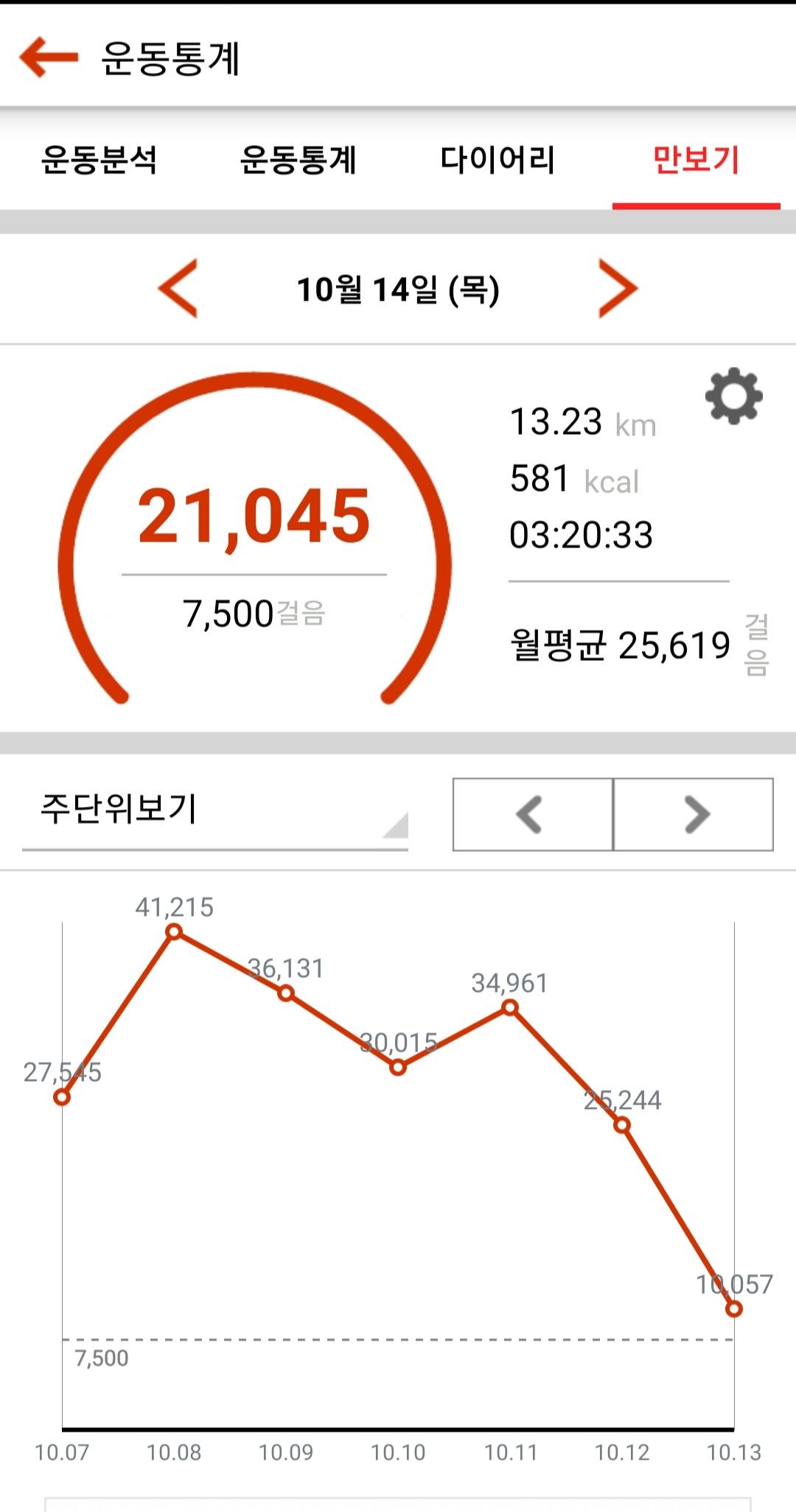This screenshot has width=796, height=1512.
Task: Open pedometer settings gear
Action: pyautogui.click(x=733, y=397)
